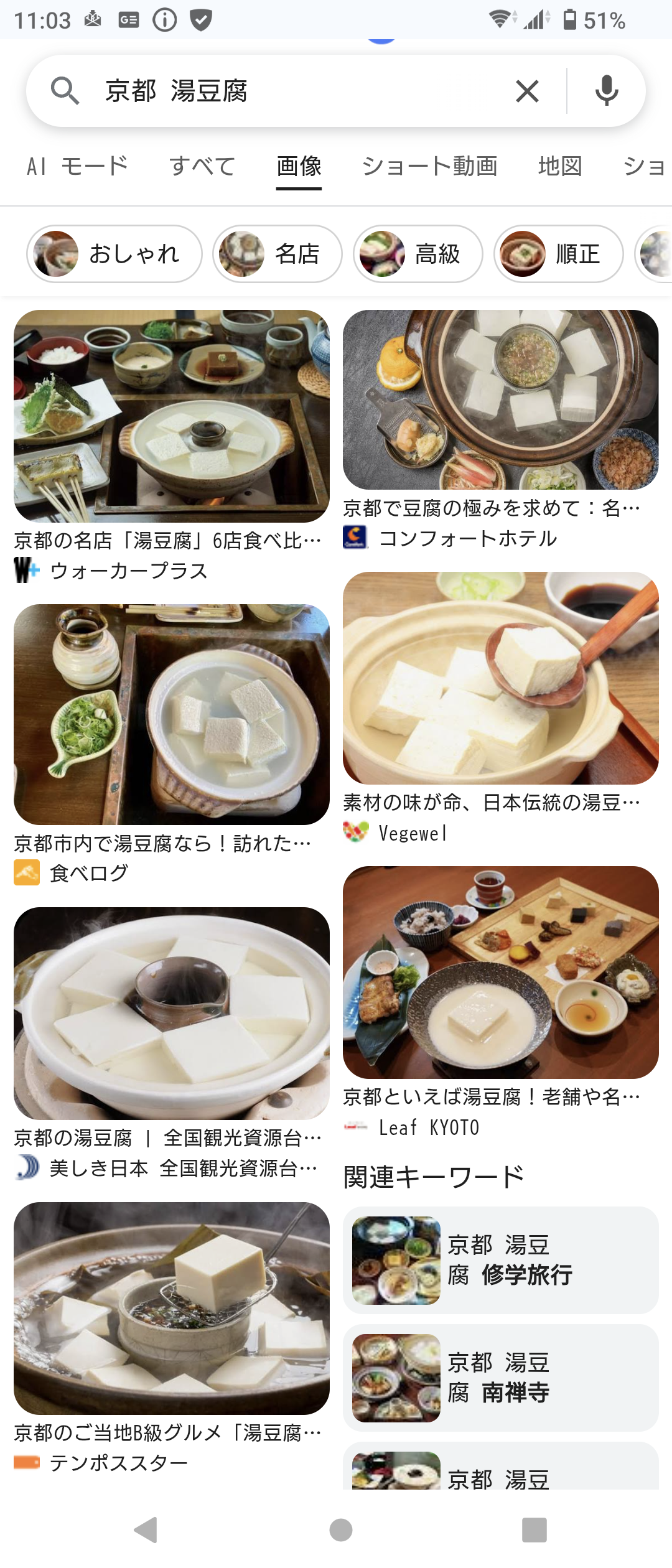Open the ウォーカープラス image result
The width and height of the screenshot is (672, 1568).
tap(172, 416)
